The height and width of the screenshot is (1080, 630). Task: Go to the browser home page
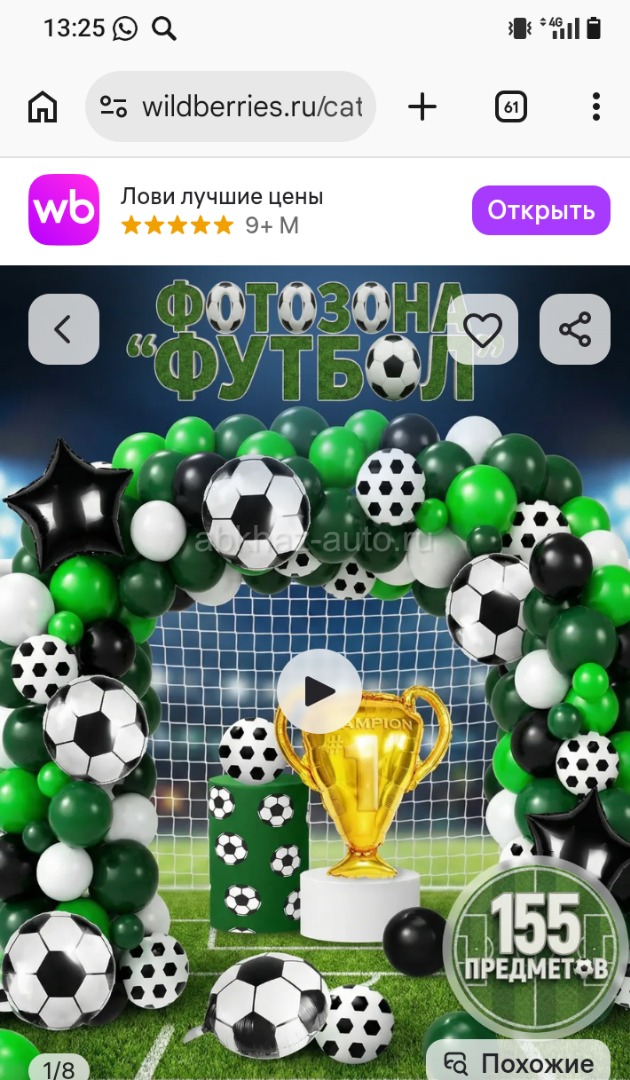click(x=42, y=107)
